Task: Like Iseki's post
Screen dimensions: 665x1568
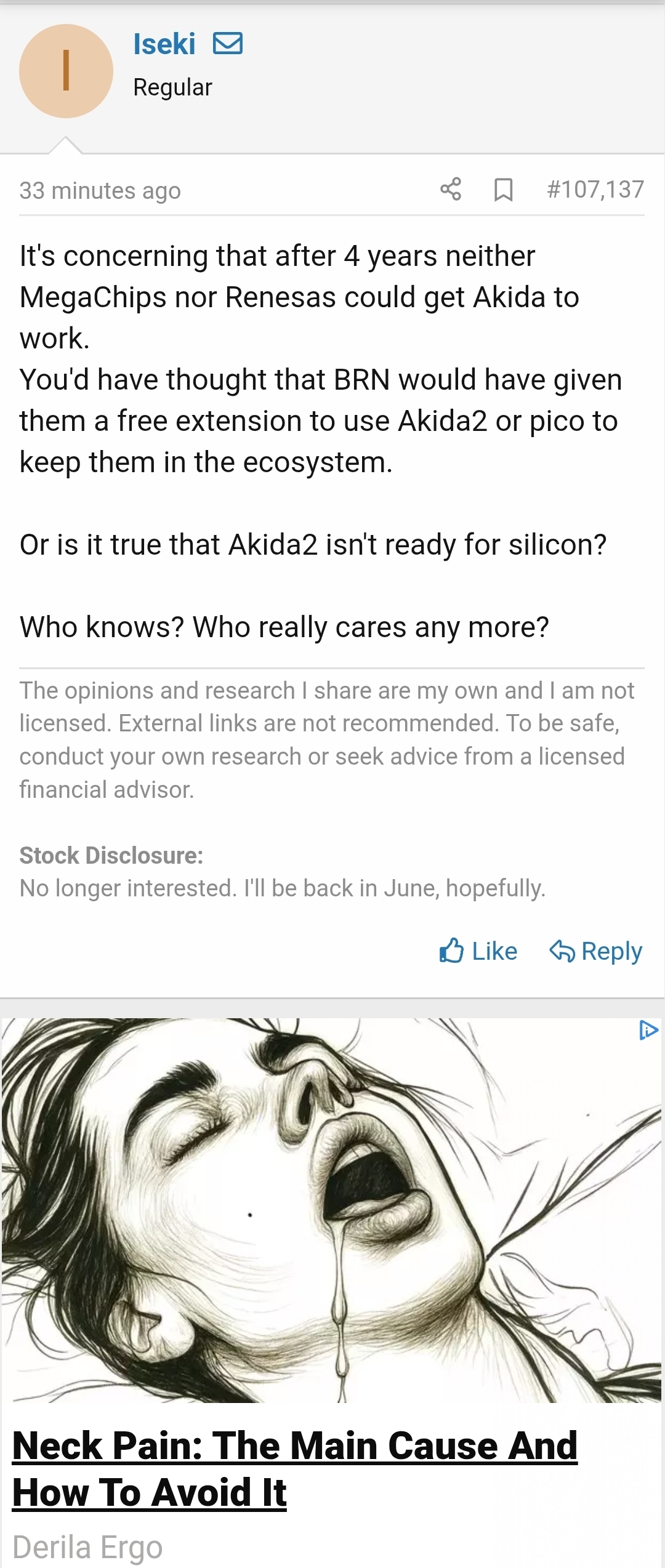Action: [478, 951]
